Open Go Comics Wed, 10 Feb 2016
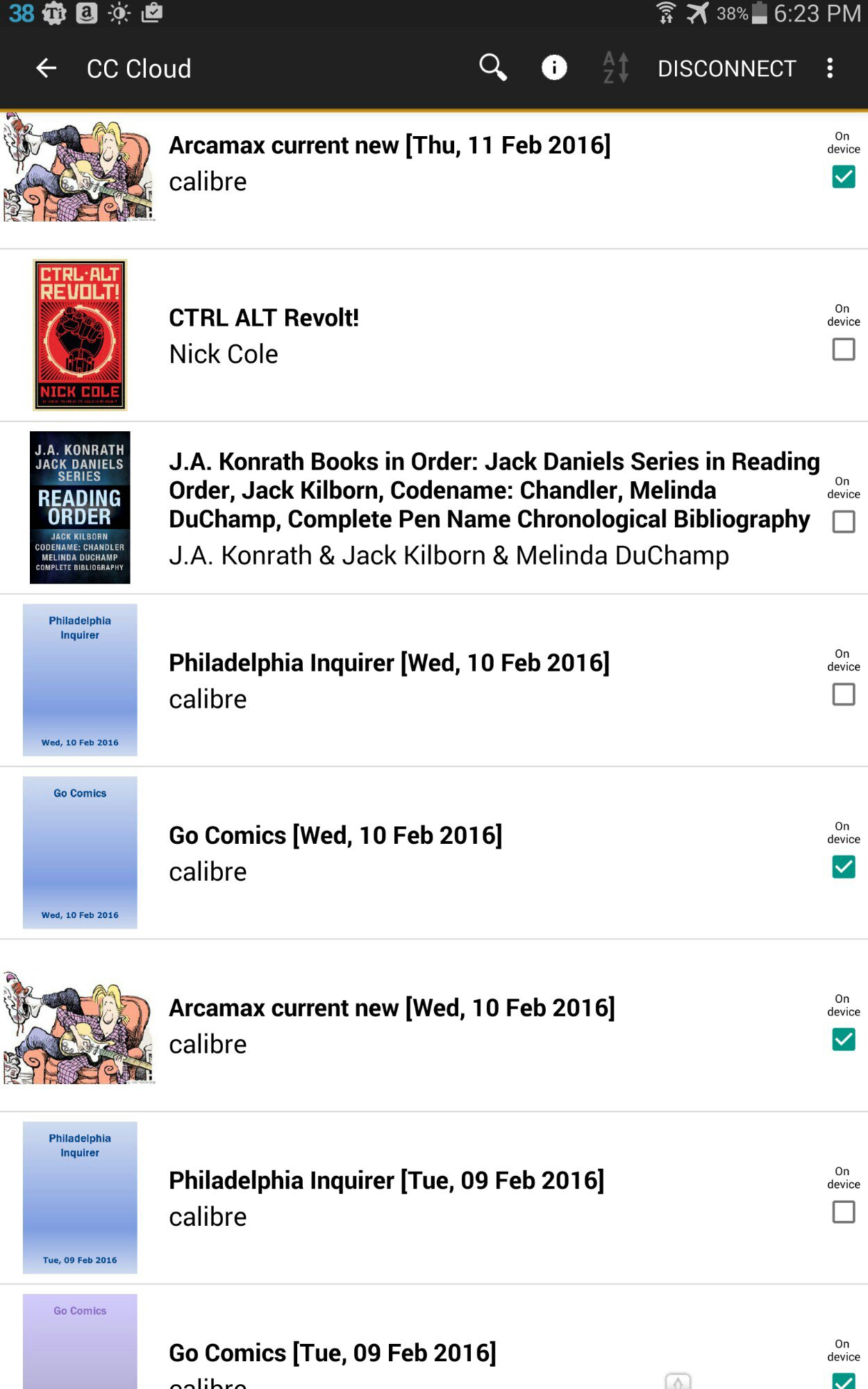 tap(335, 853)
